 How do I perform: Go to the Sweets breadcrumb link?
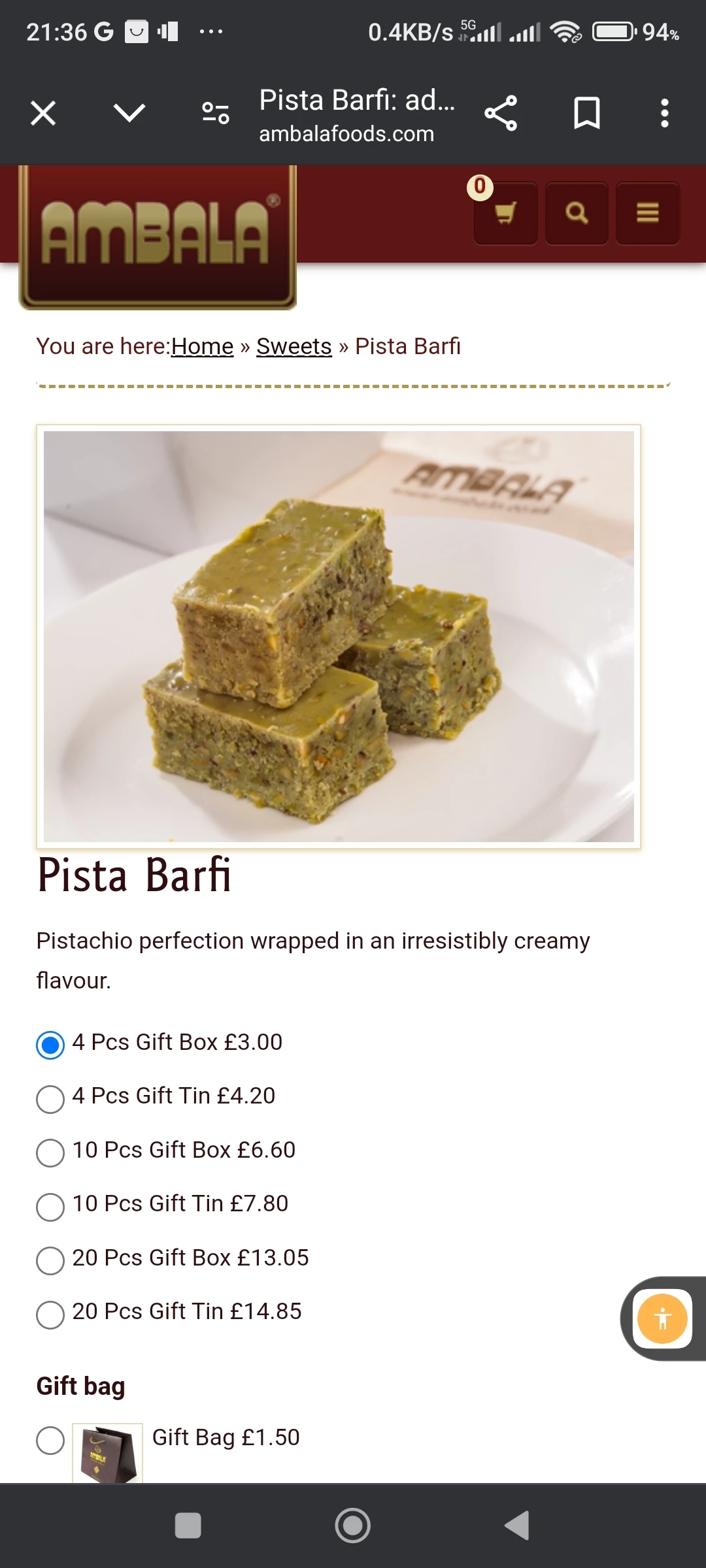click(x=294, y=346)
